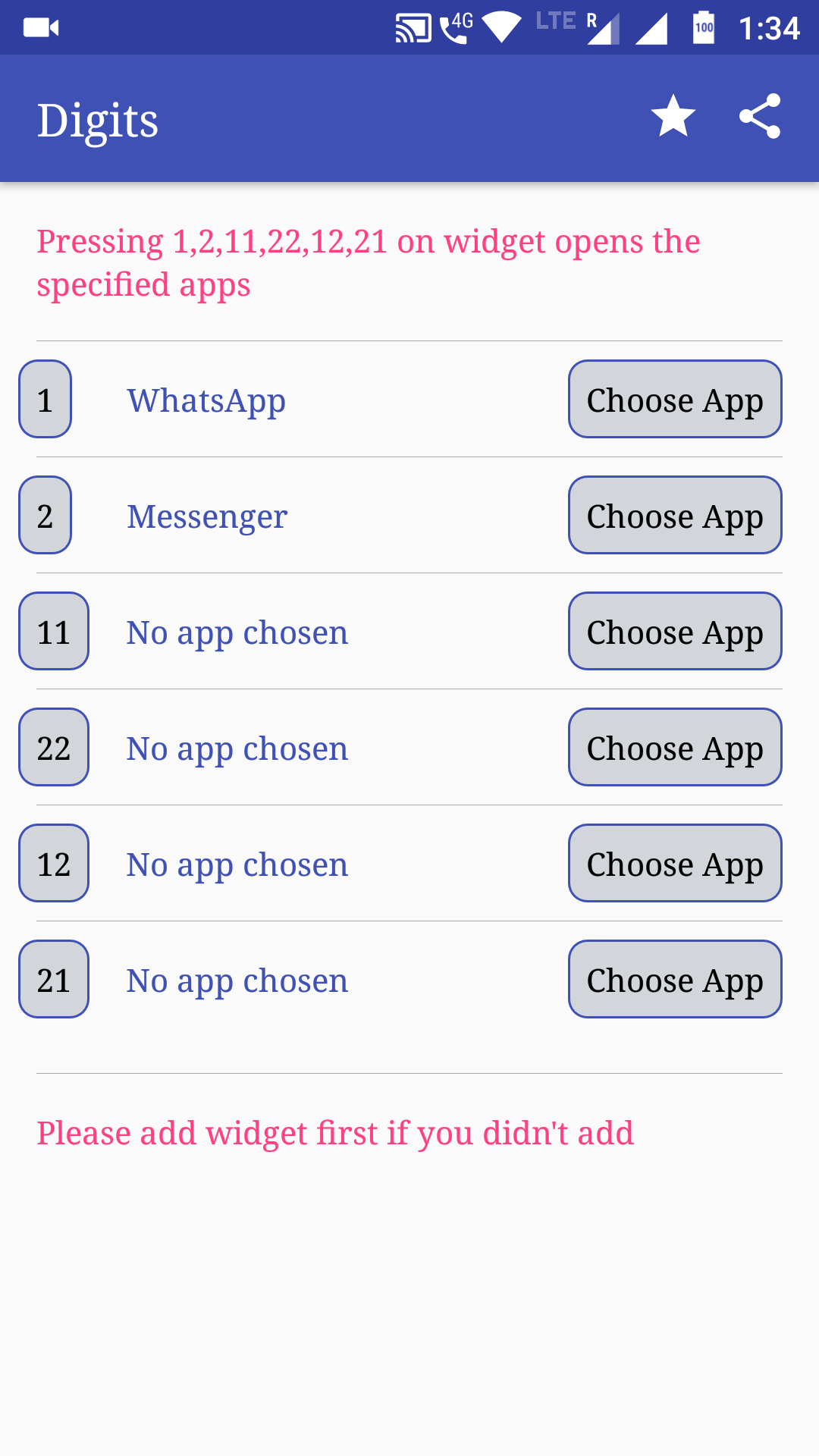
Task: Open the WhatsApp assignment label
Action: click(206, 400)
